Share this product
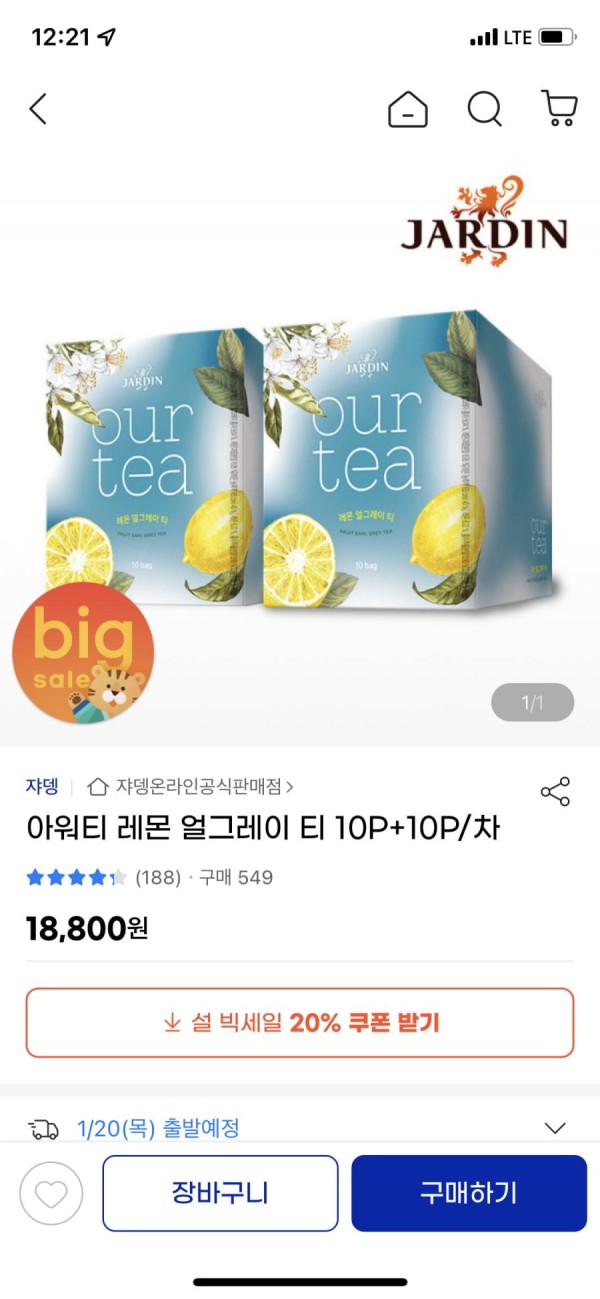The width and height of the screenshot is (600, 1299). 555,791
